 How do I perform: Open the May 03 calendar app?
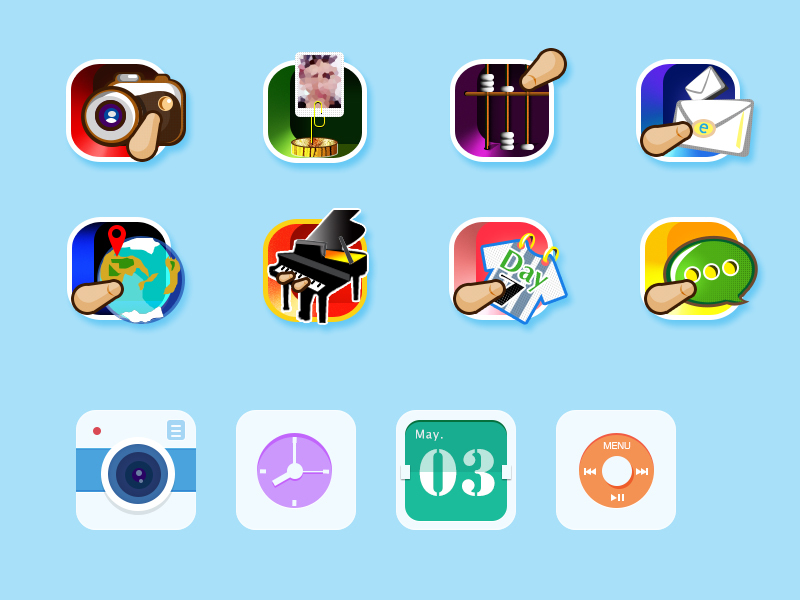point(456,470)
